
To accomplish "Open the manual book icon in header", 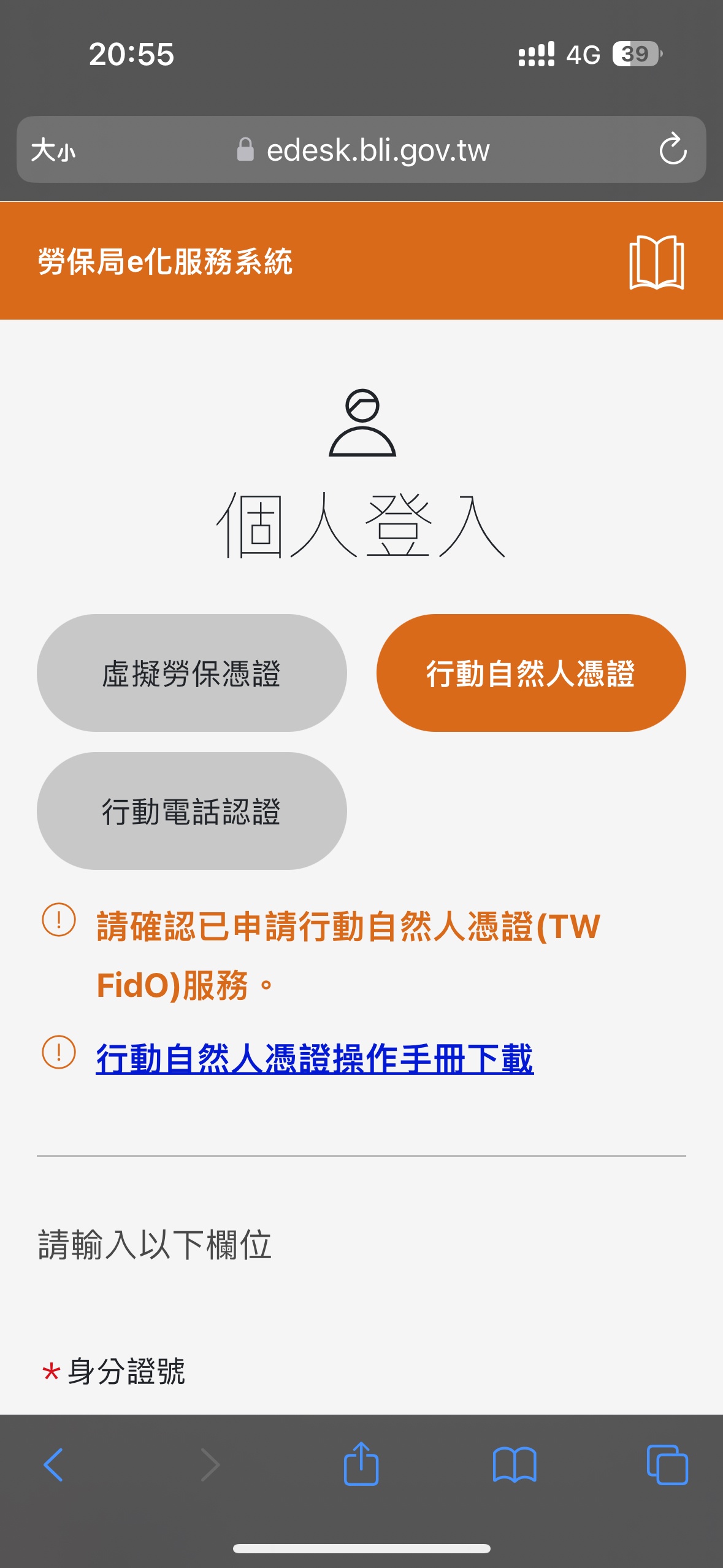I will [x=656, y=262].
